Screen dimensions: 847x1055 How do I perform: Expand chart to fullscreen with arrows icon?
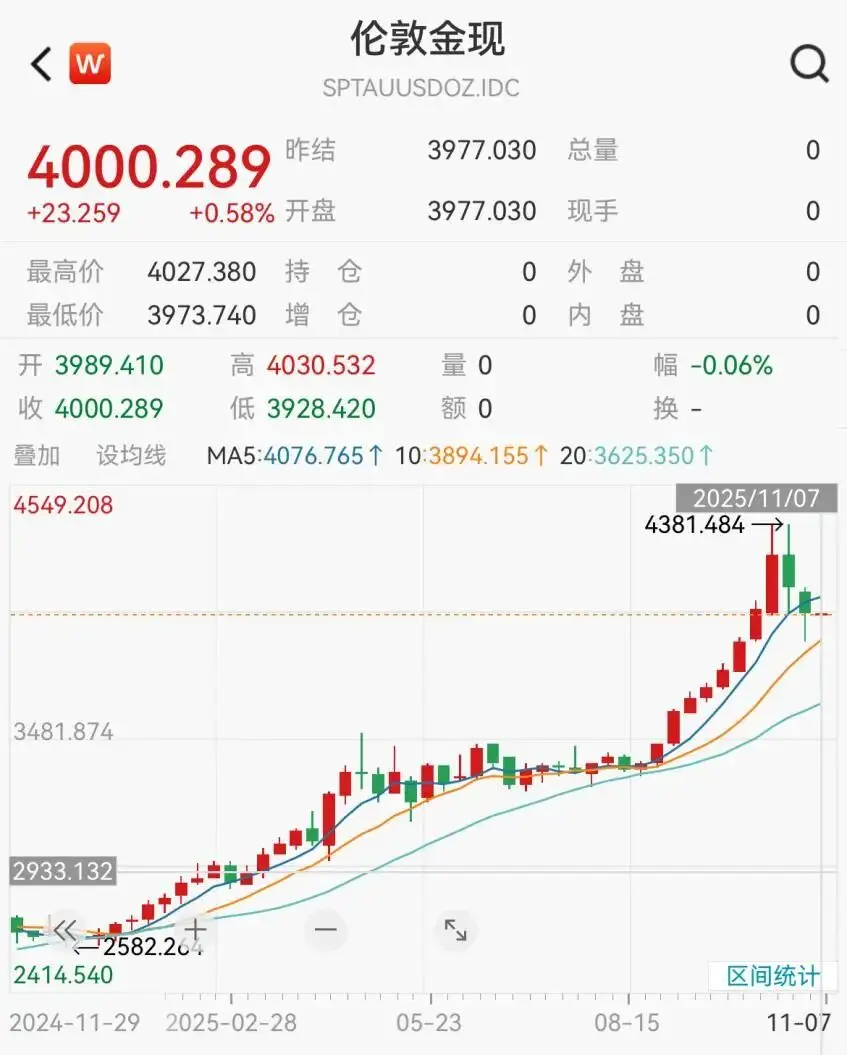pos(456,928)
